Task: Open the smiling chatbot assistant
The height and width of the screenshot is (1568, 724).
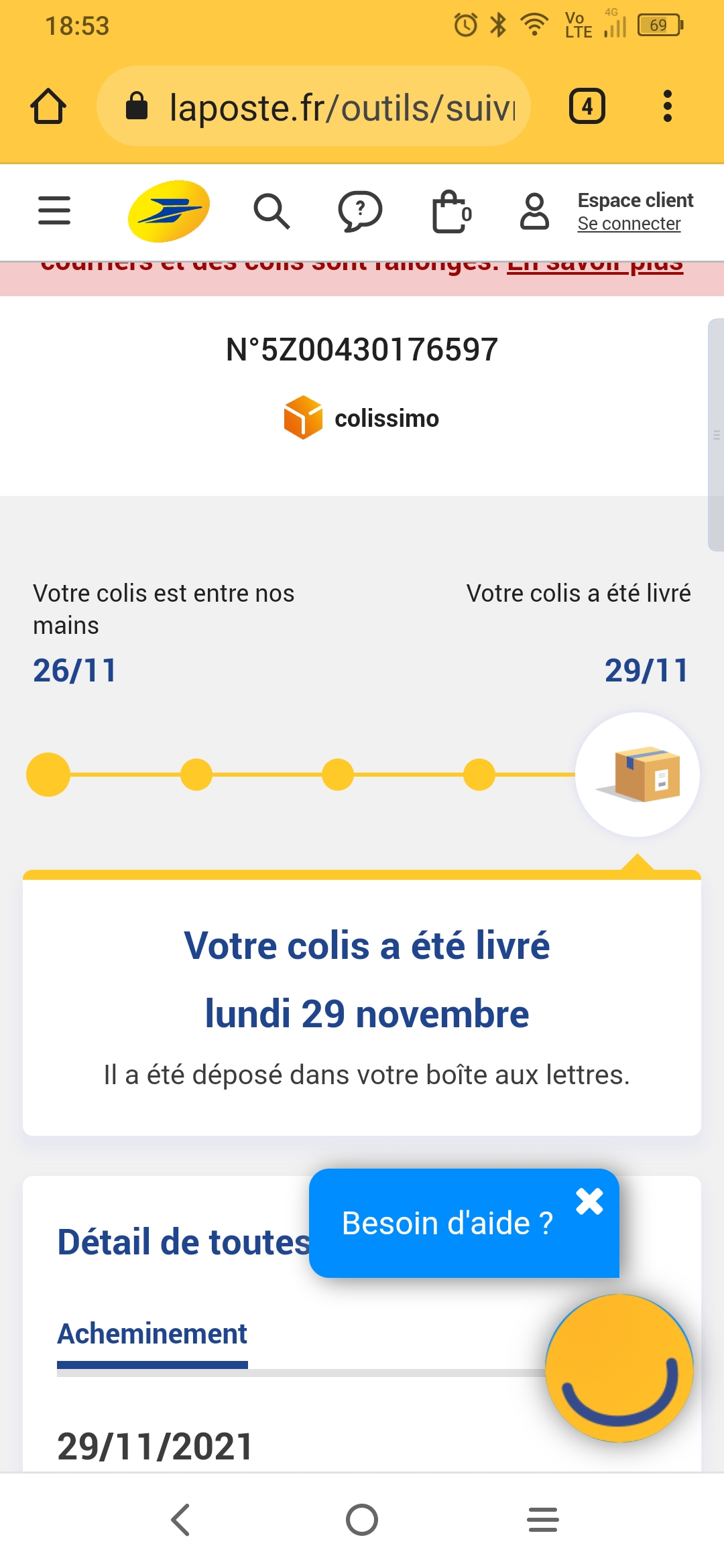Action: (619, 1368)
